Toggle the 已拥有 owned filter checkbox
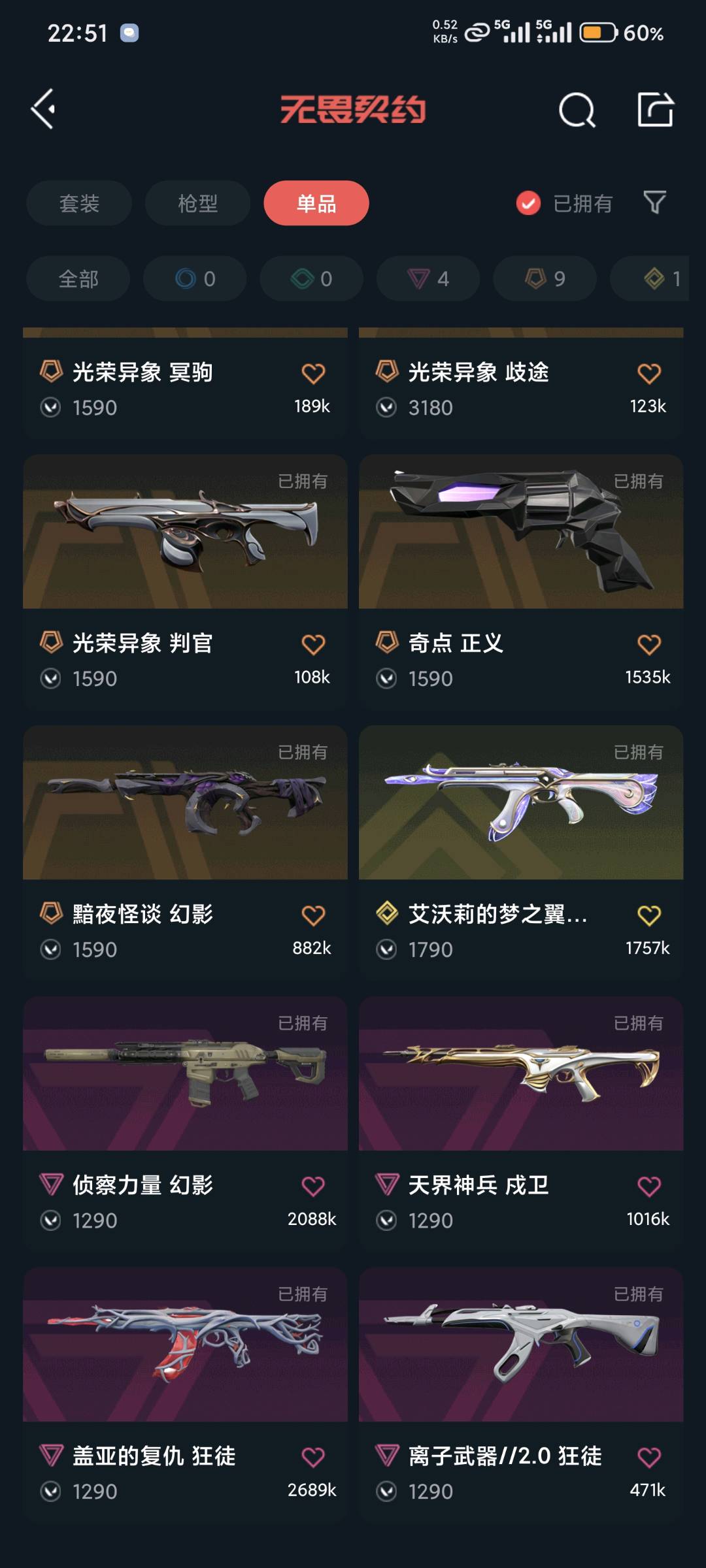This screenshot has width=706, height=1568. pos(528,203)
